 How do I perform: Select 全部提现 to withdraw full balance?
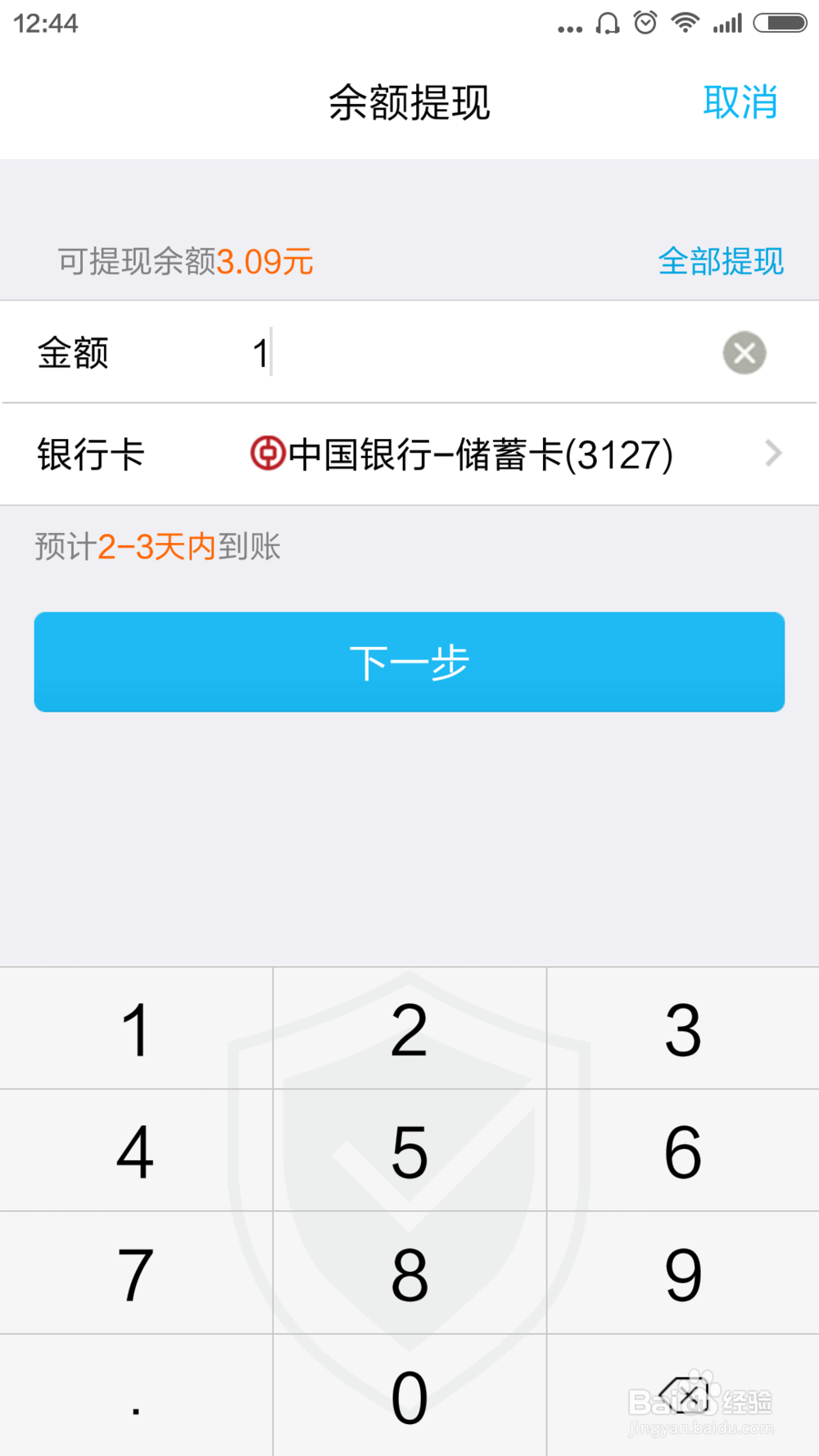(721, 261)
